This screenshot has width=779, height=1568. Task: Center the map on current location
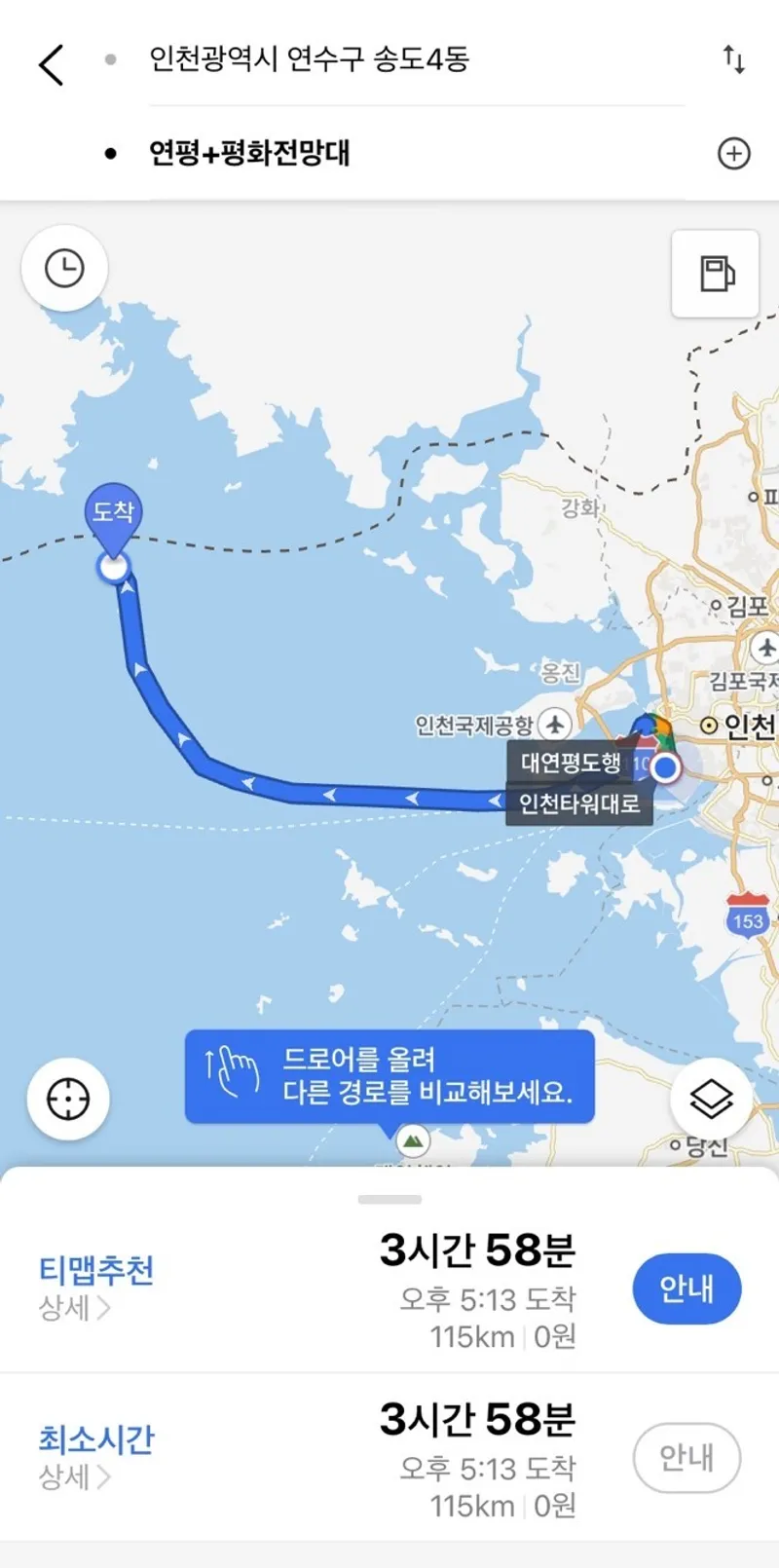[x=68, y=1099]
